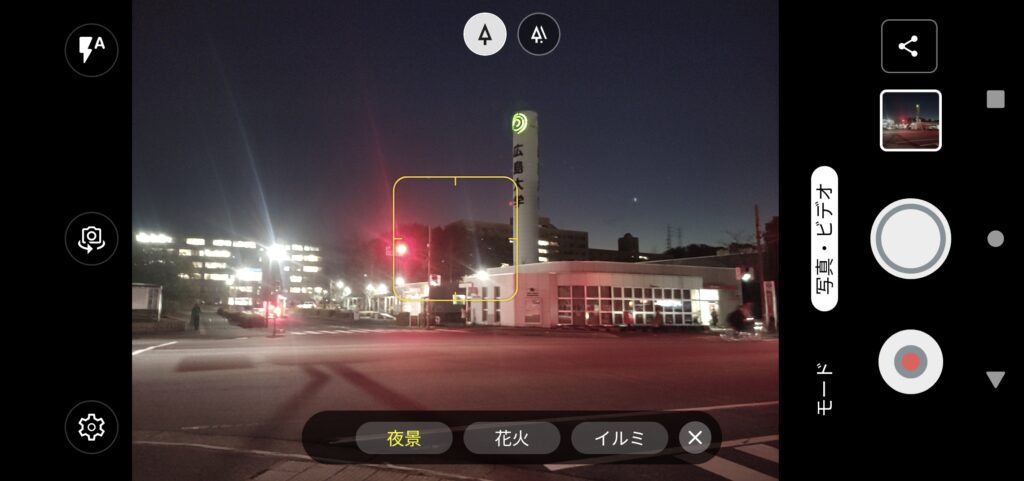Open the last photo thumbnail
The width and height of the screenshot is (1024, 481).
[910, 120]
